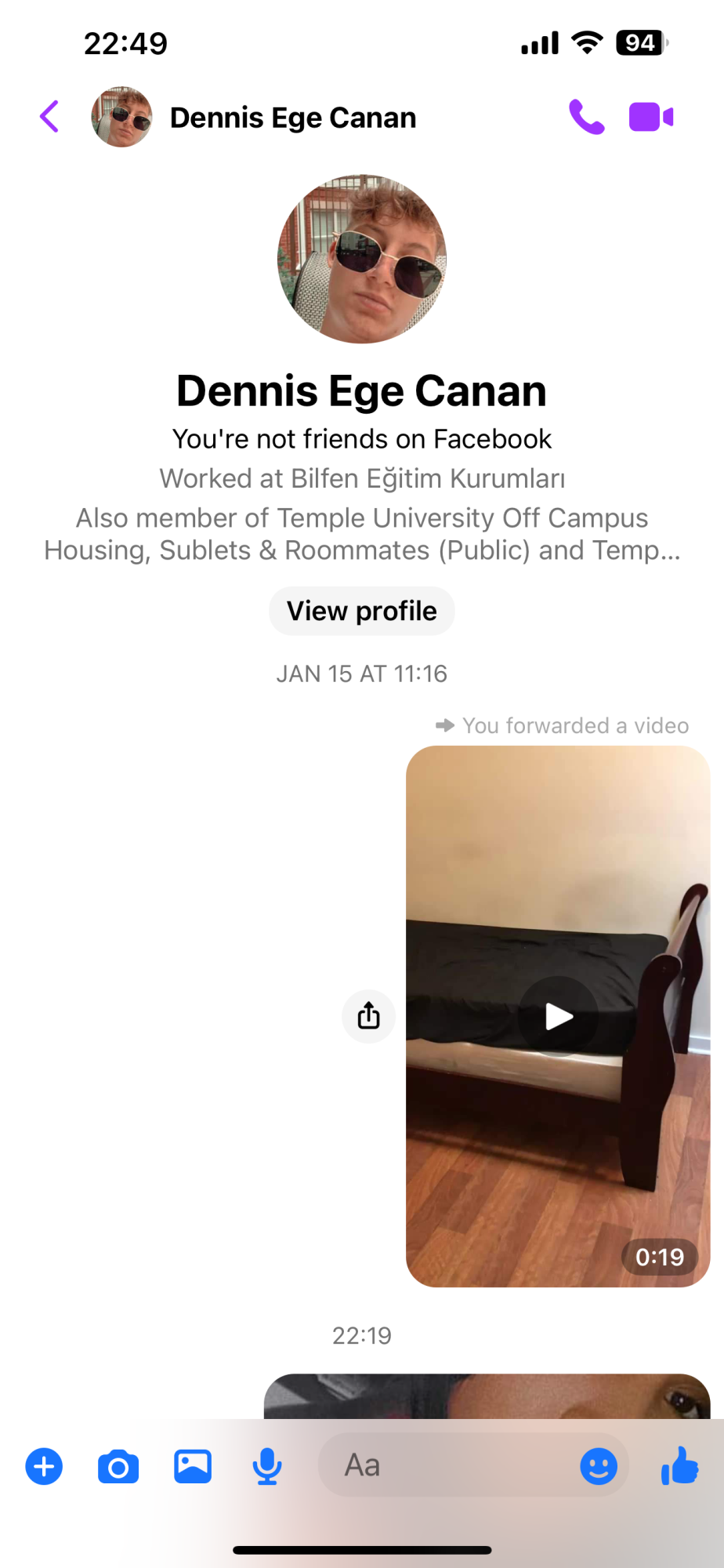724x1568 pixels.
Task: Send a thumbs-up like
Action: point(679,1465)
